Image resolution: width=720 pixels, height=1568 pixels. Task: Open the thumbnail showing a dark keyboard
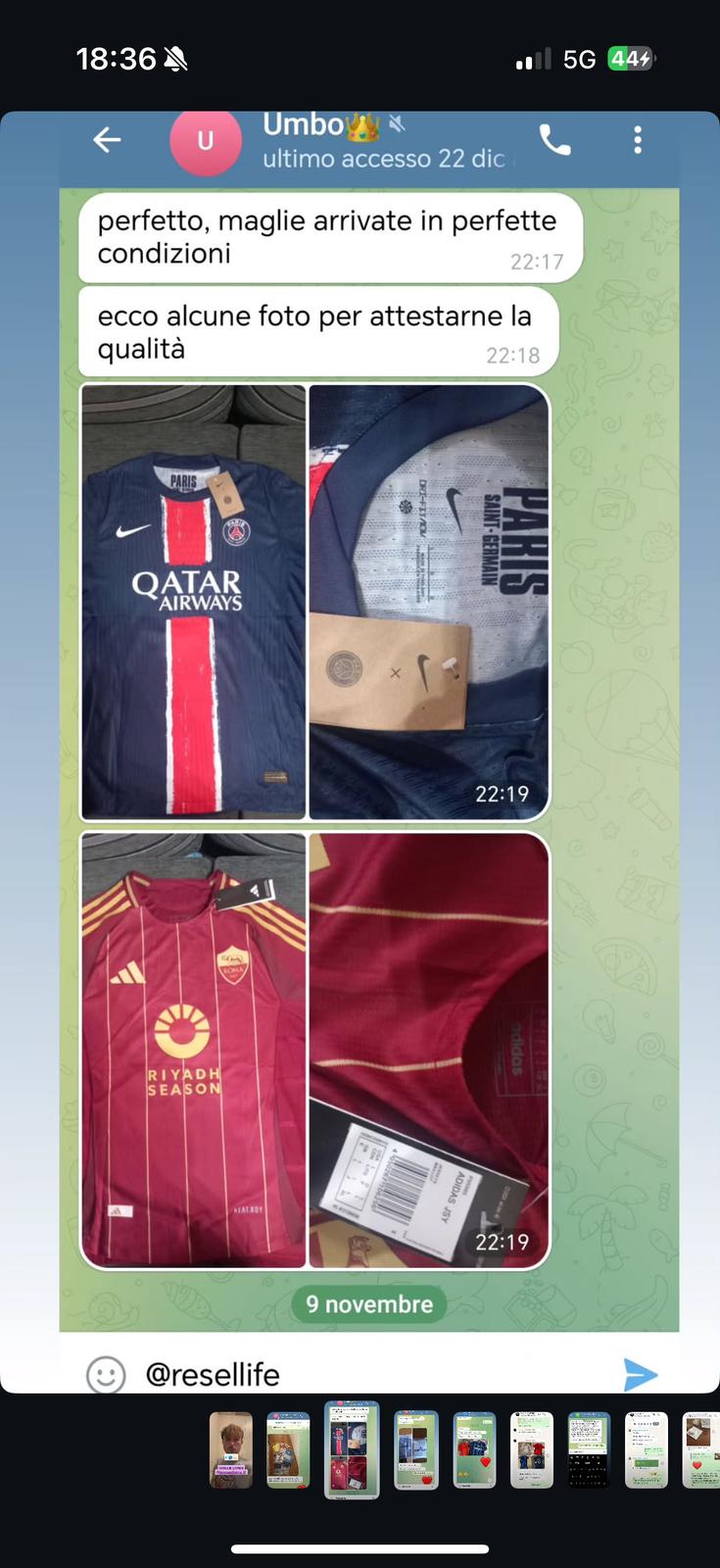point(589,1450)
